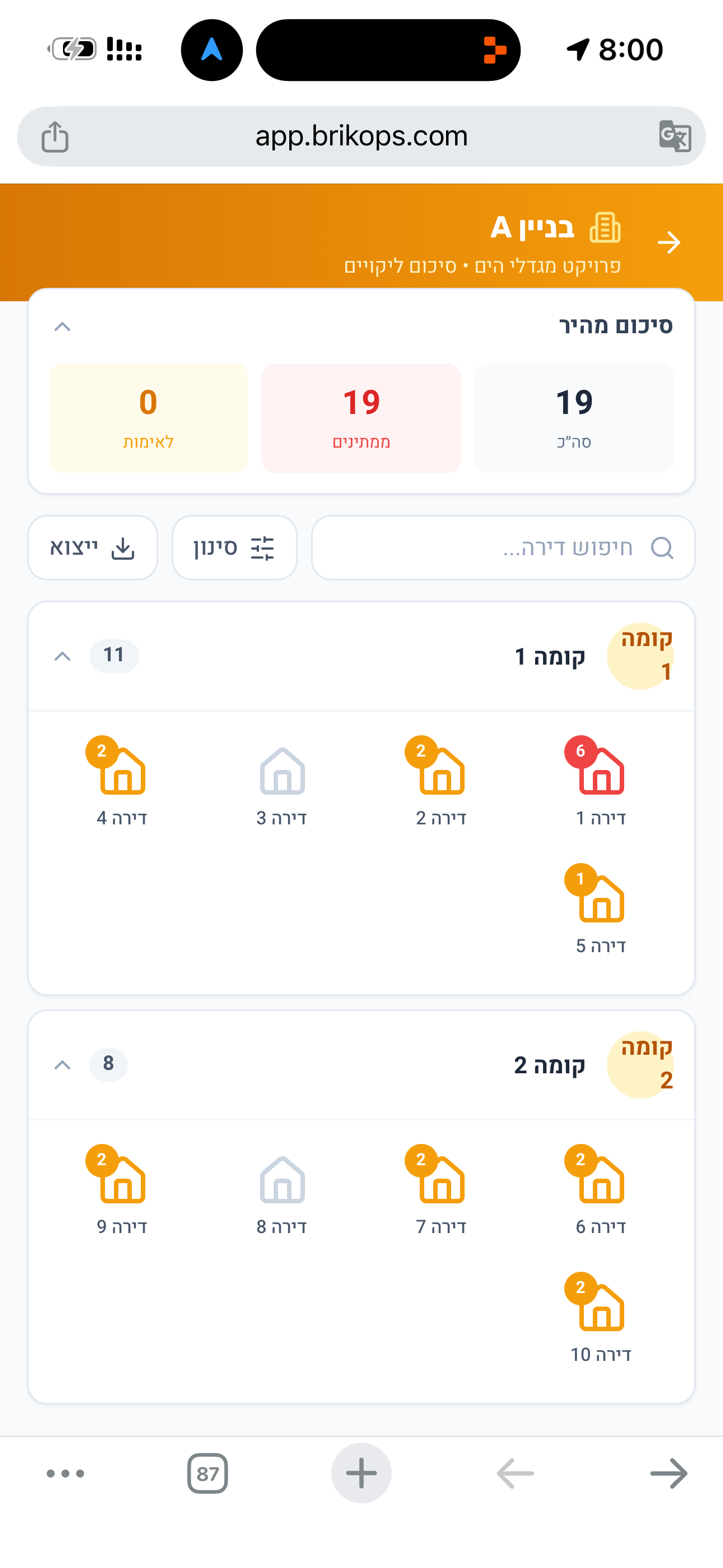
Task: Collapse the קומה 2 floor section
Action: (x=62, y=1064)
